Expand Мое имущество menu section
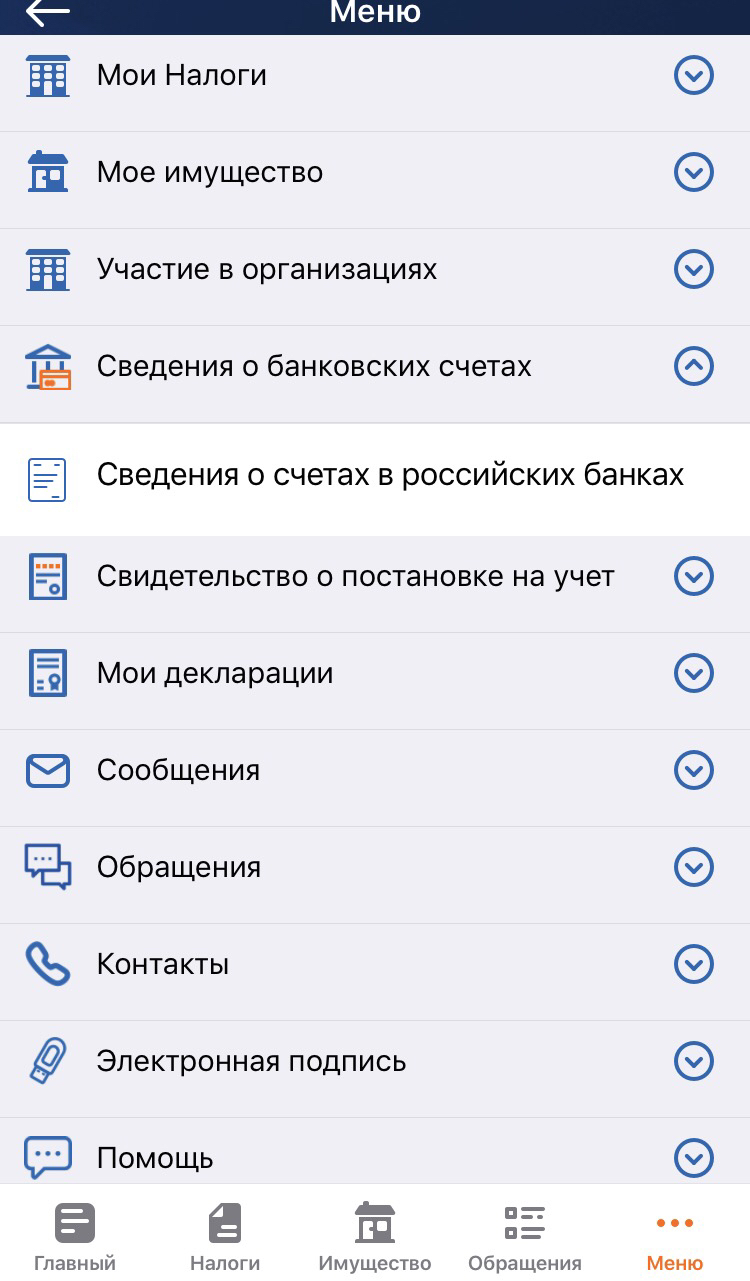The height and width of the screenshot is (1281, 750). tap(693, 173)
